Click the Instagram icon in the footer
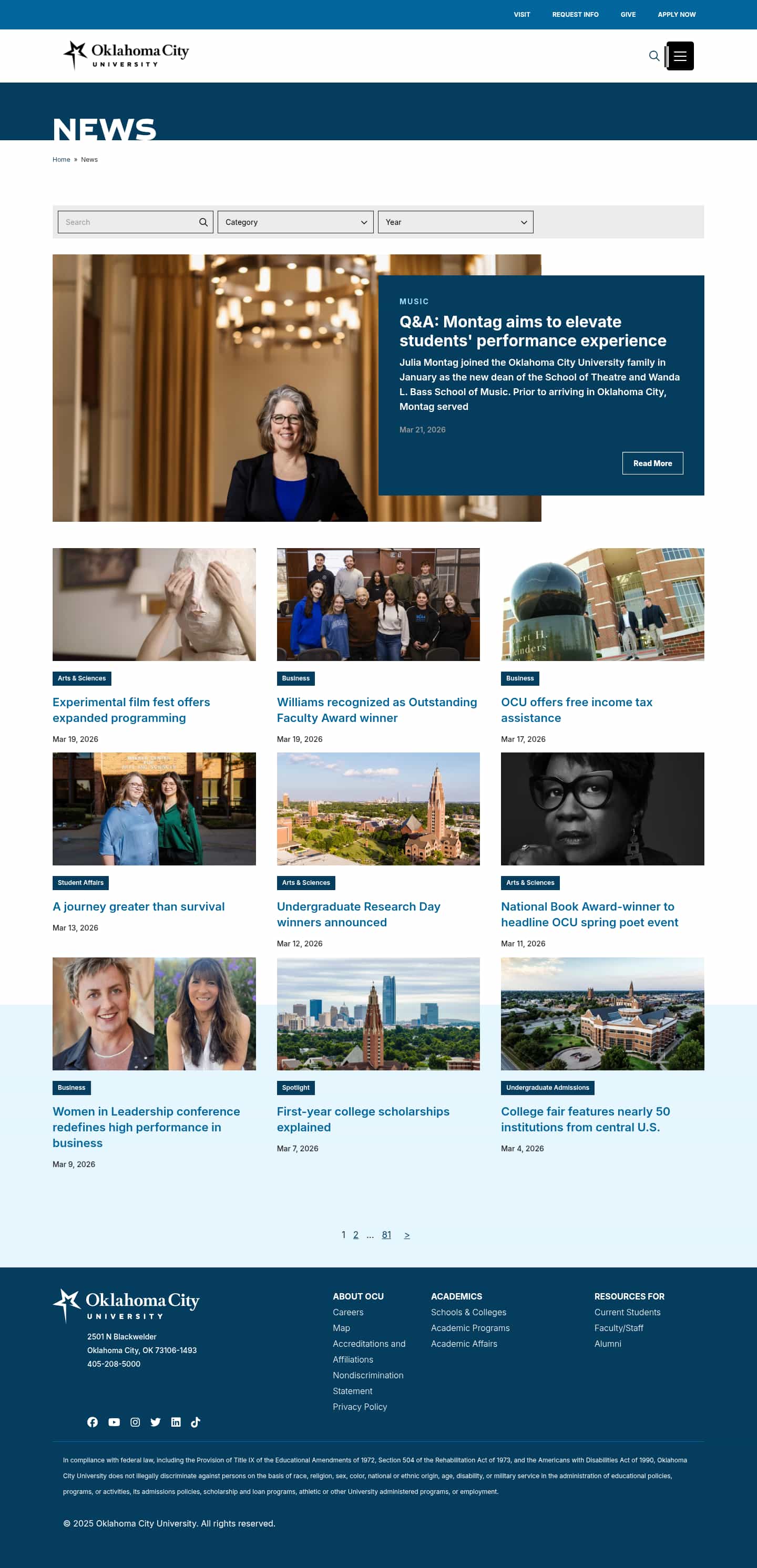The height and width of the screenshot is (1568, 757). pyautogui.click(x=135, y=1422)
